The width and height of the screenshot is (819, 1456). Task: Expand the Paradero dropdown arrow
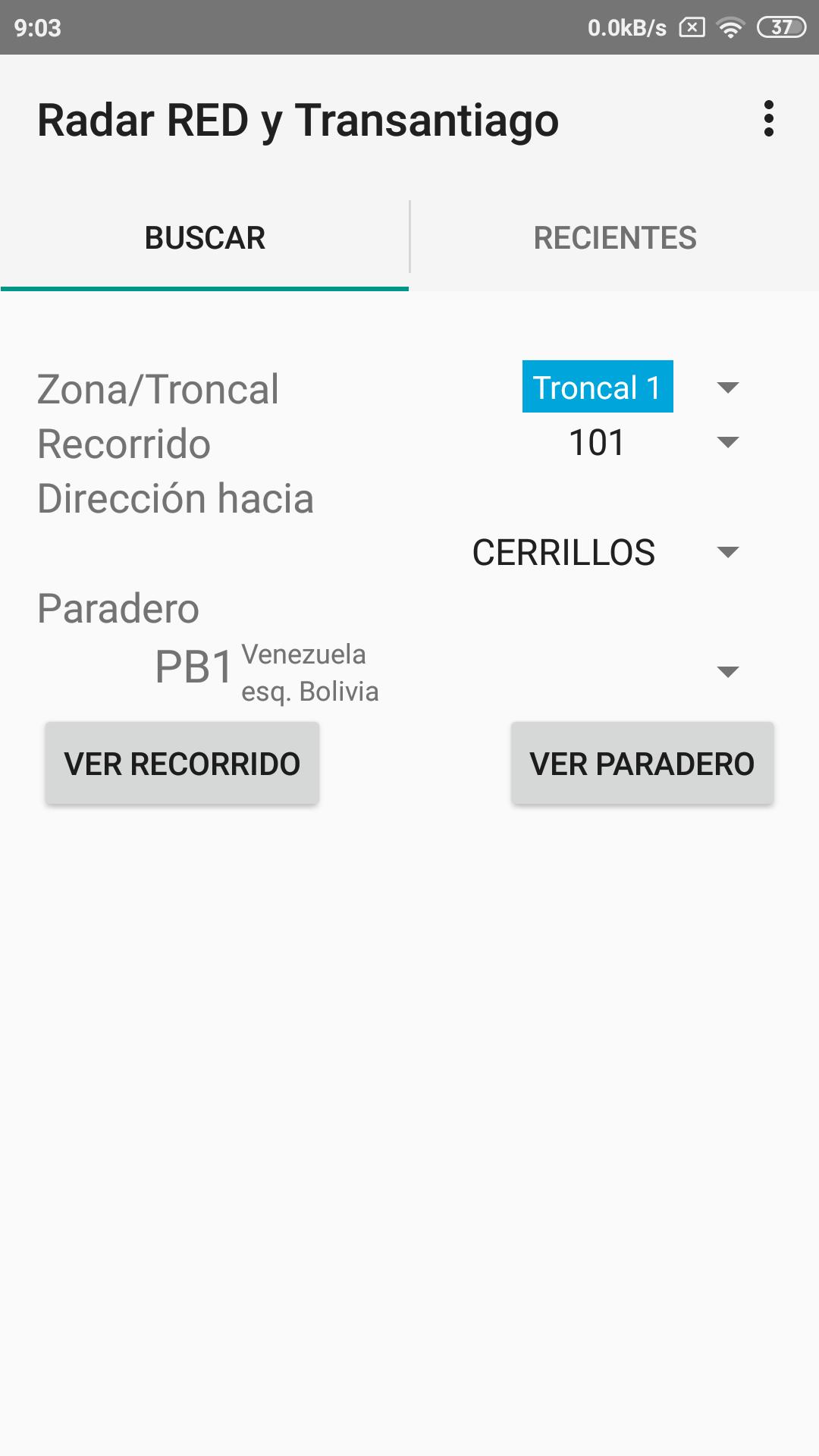pos(727,670)
